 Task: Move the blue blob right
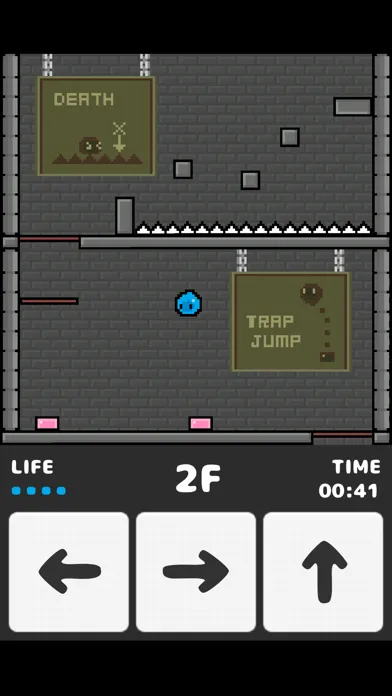pos(196,572)
